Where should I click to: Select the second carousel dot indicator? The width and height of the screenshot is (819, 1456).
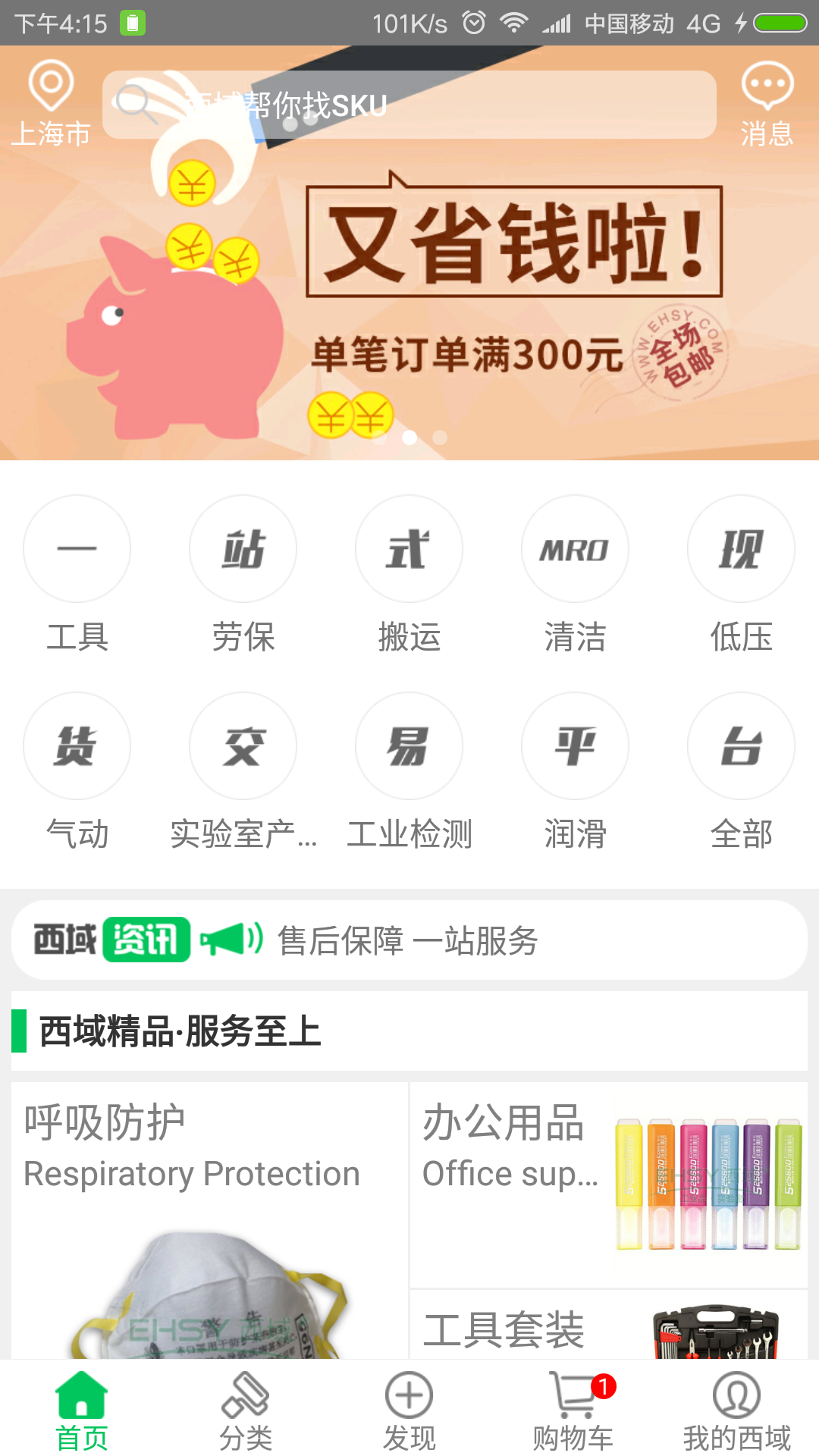409,436
